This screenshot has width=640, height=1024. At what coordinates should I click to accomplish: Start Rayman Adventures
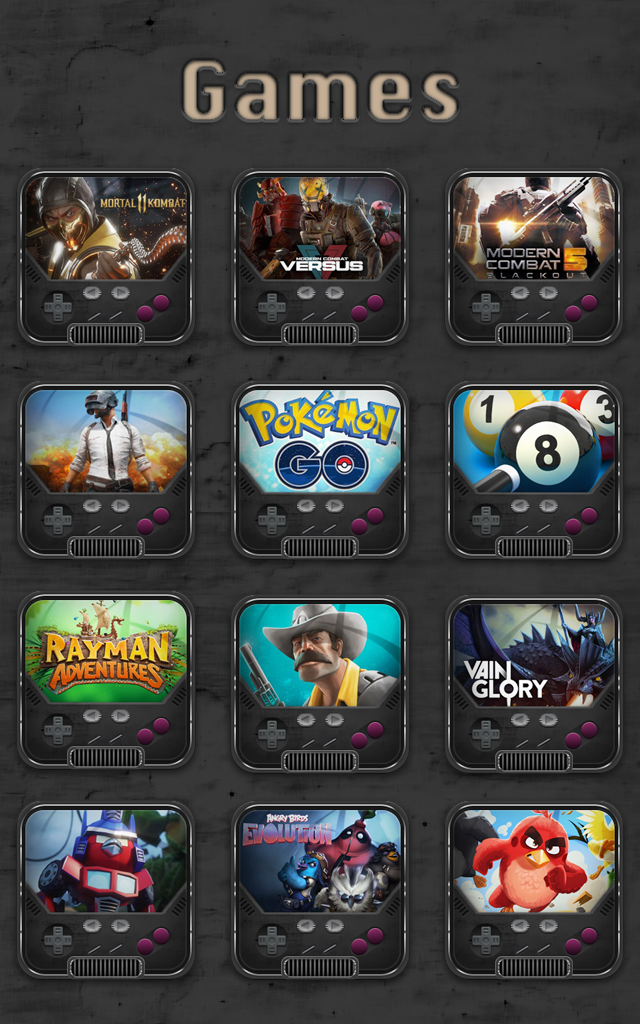pos(106,681)
